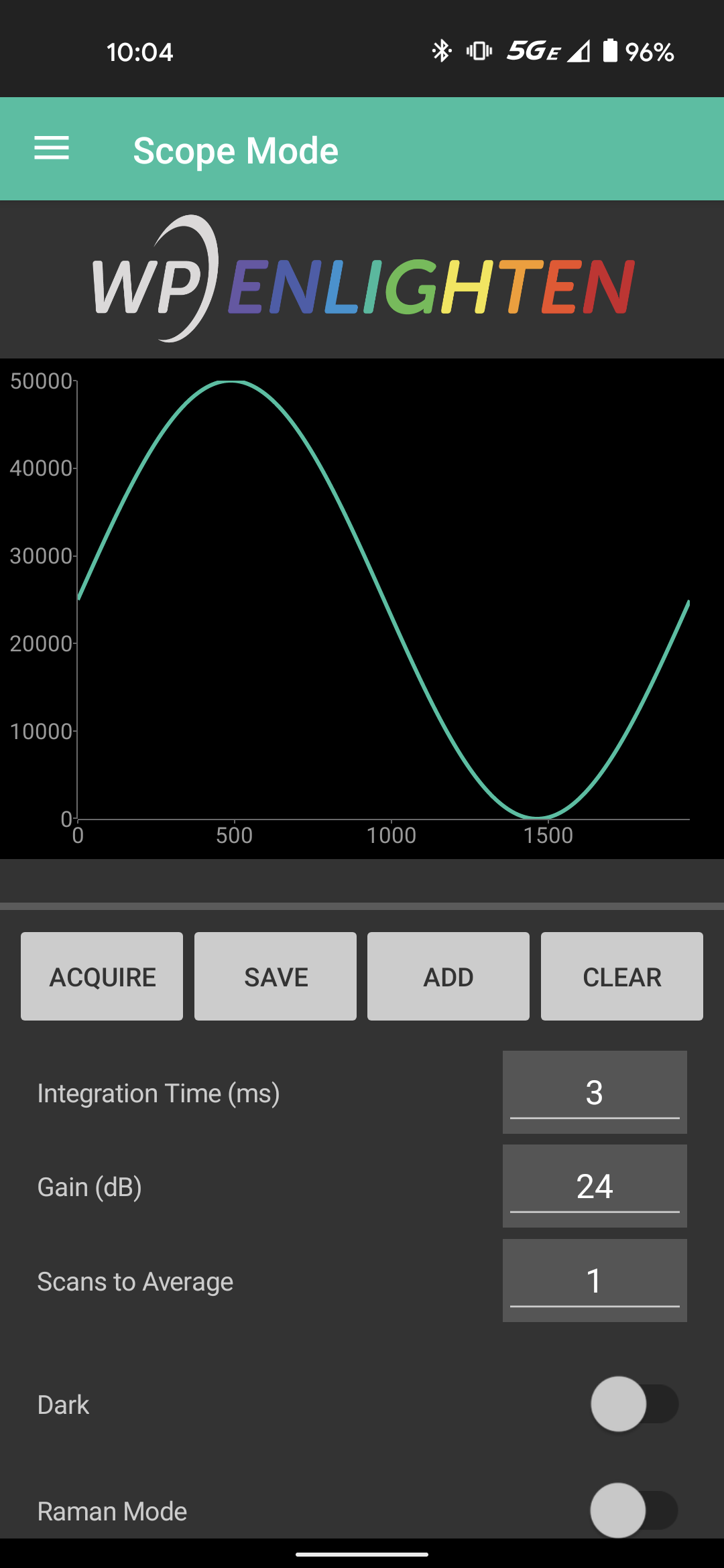Enable the Dark switch
Image resolution: width=724 pixels, height=1568 pixels.
[x=634, y=1404]
